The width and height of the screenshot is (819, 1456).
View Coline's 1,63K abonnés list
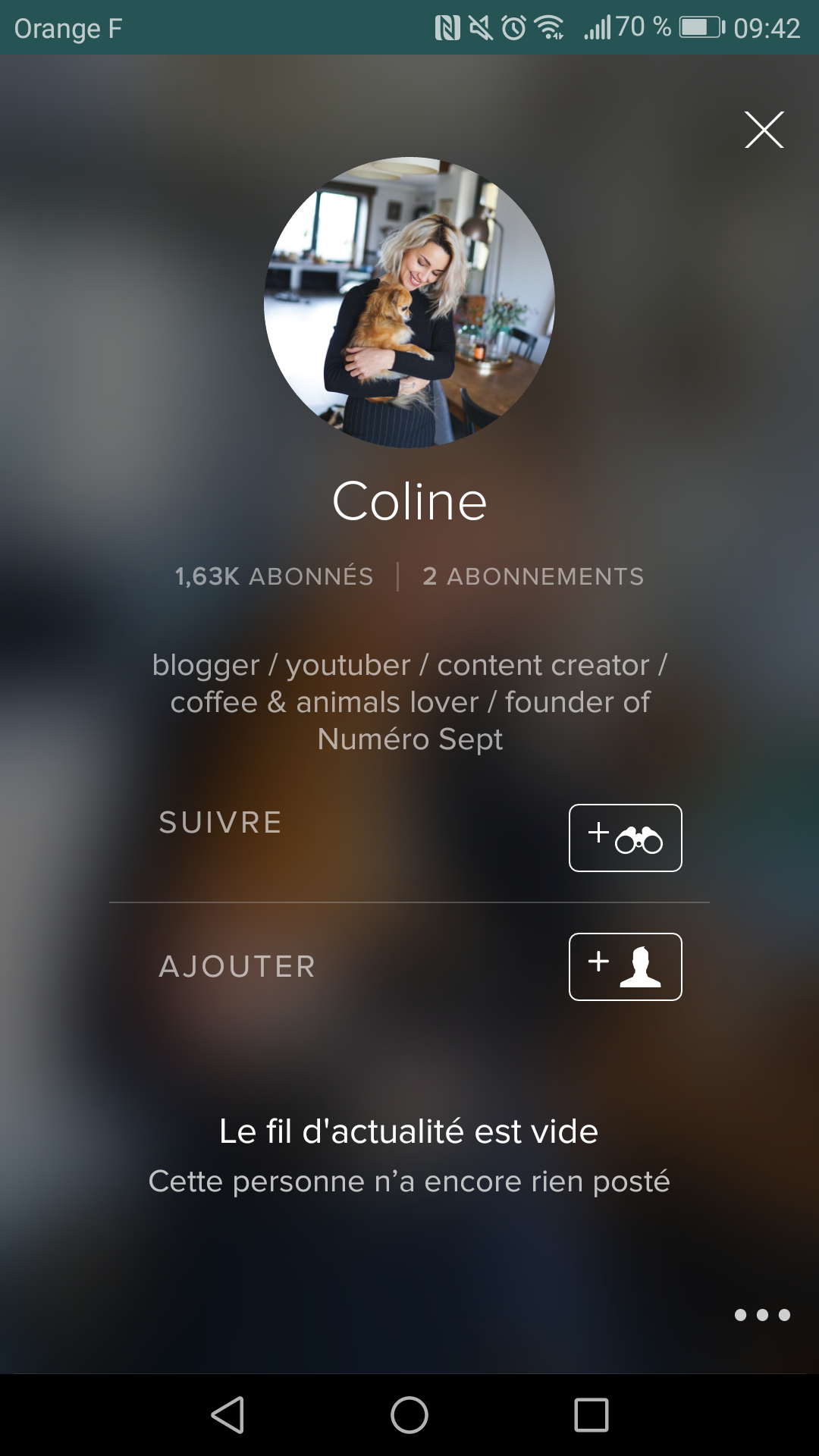pyautogui.click(x=274, y=576)
